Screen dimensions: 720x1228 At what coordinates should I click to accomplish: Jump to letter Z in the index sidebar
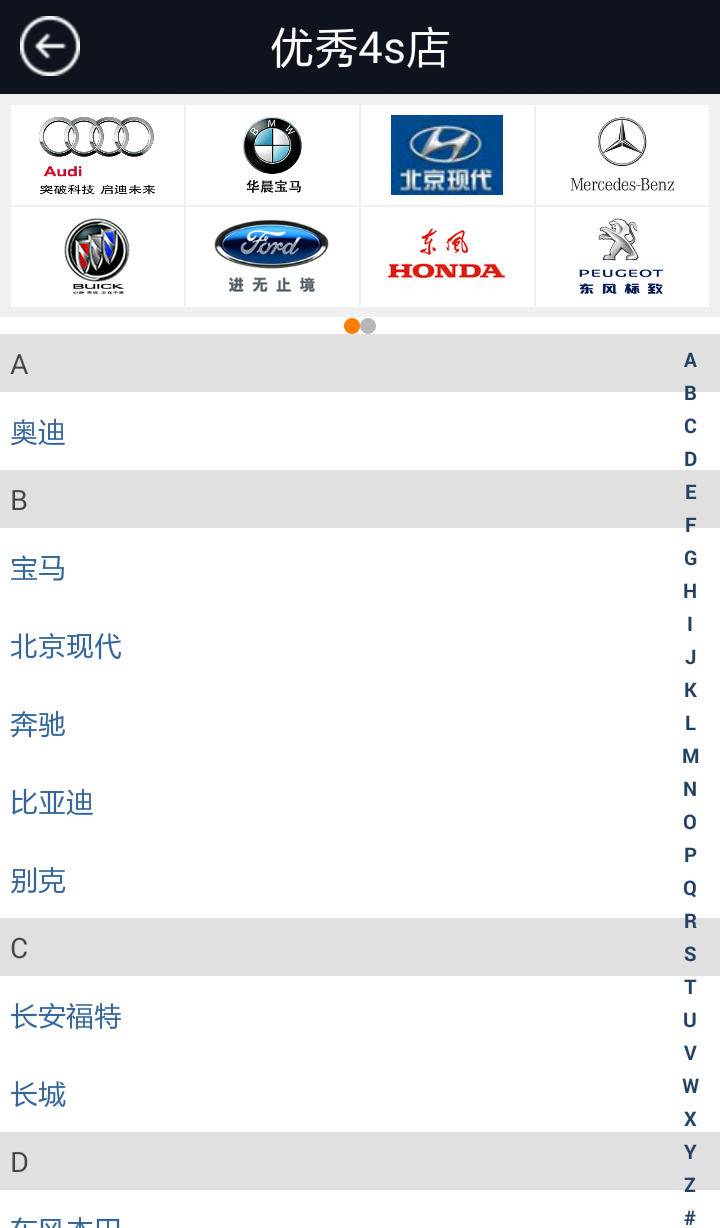(690, 1185)
